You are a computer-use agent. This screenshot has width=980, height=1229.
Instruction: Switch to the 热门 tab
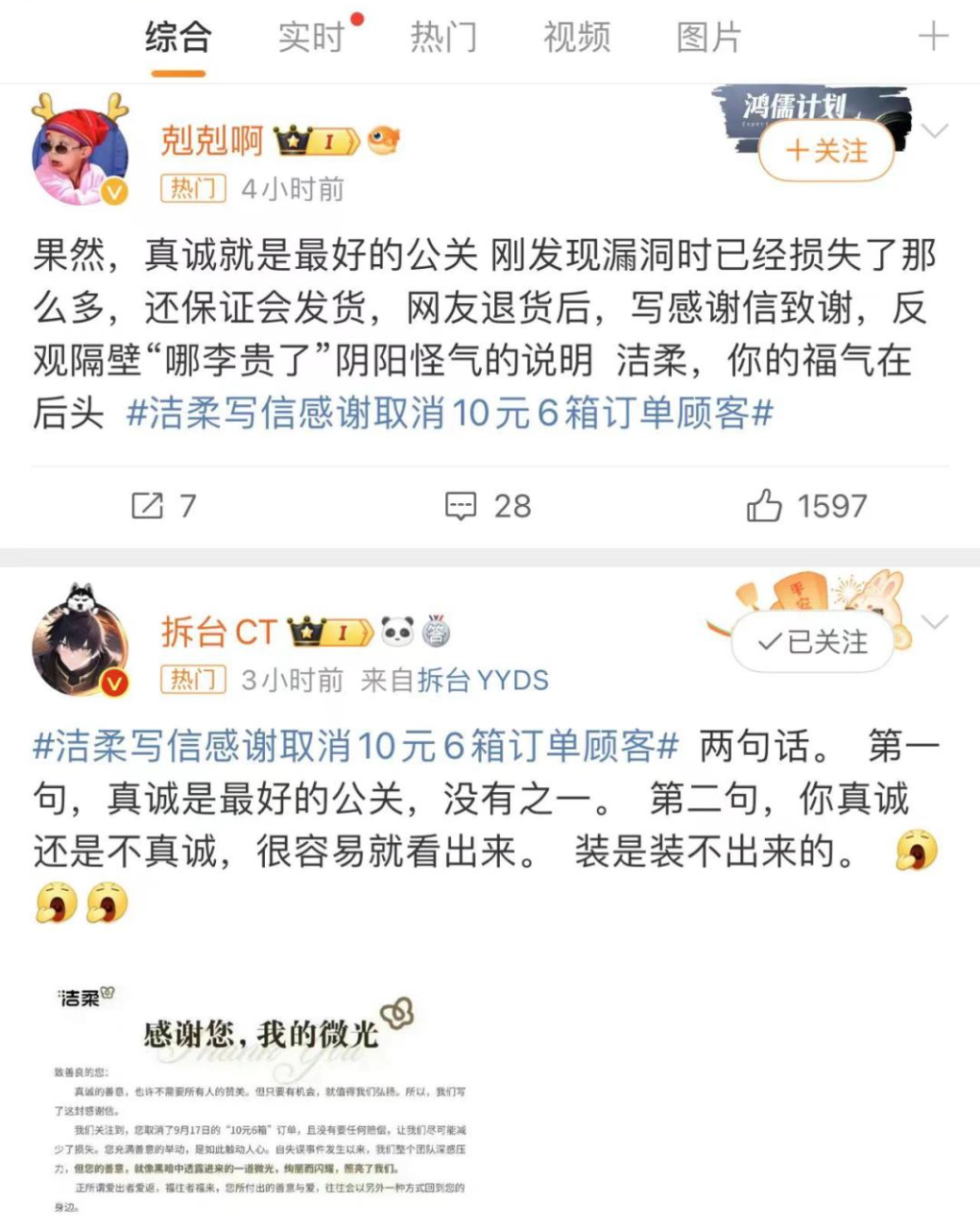coord(443,38)
